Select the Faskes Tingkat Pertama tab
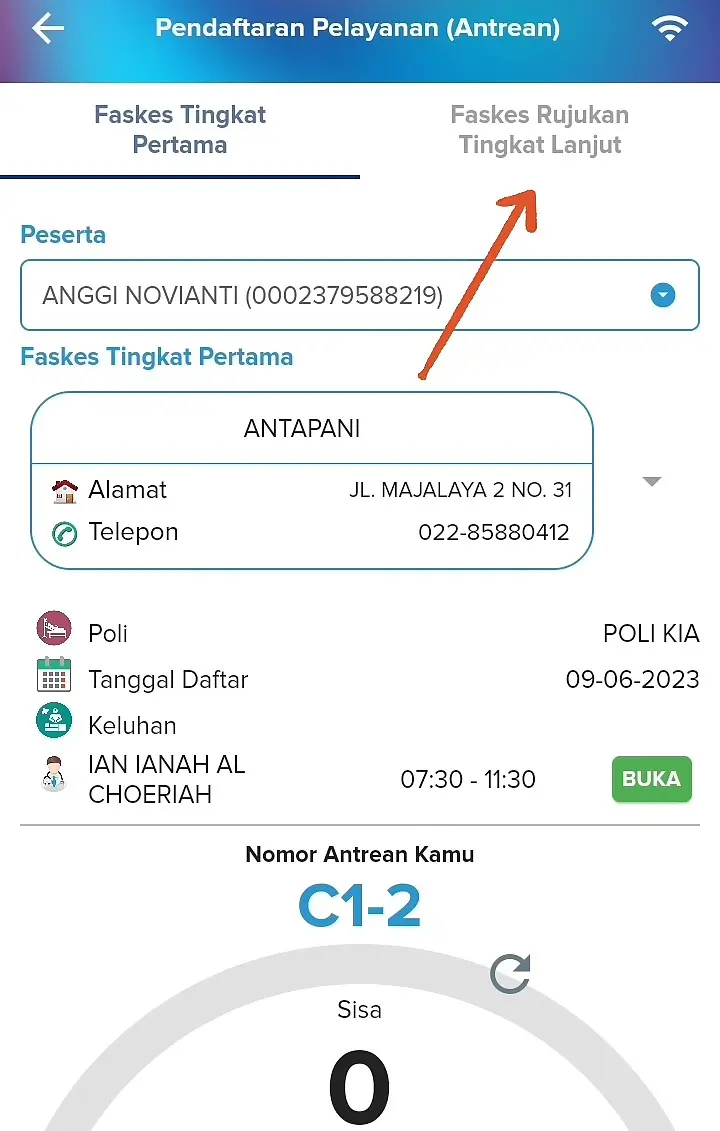 pyautogui.click(x=180, y=130)
